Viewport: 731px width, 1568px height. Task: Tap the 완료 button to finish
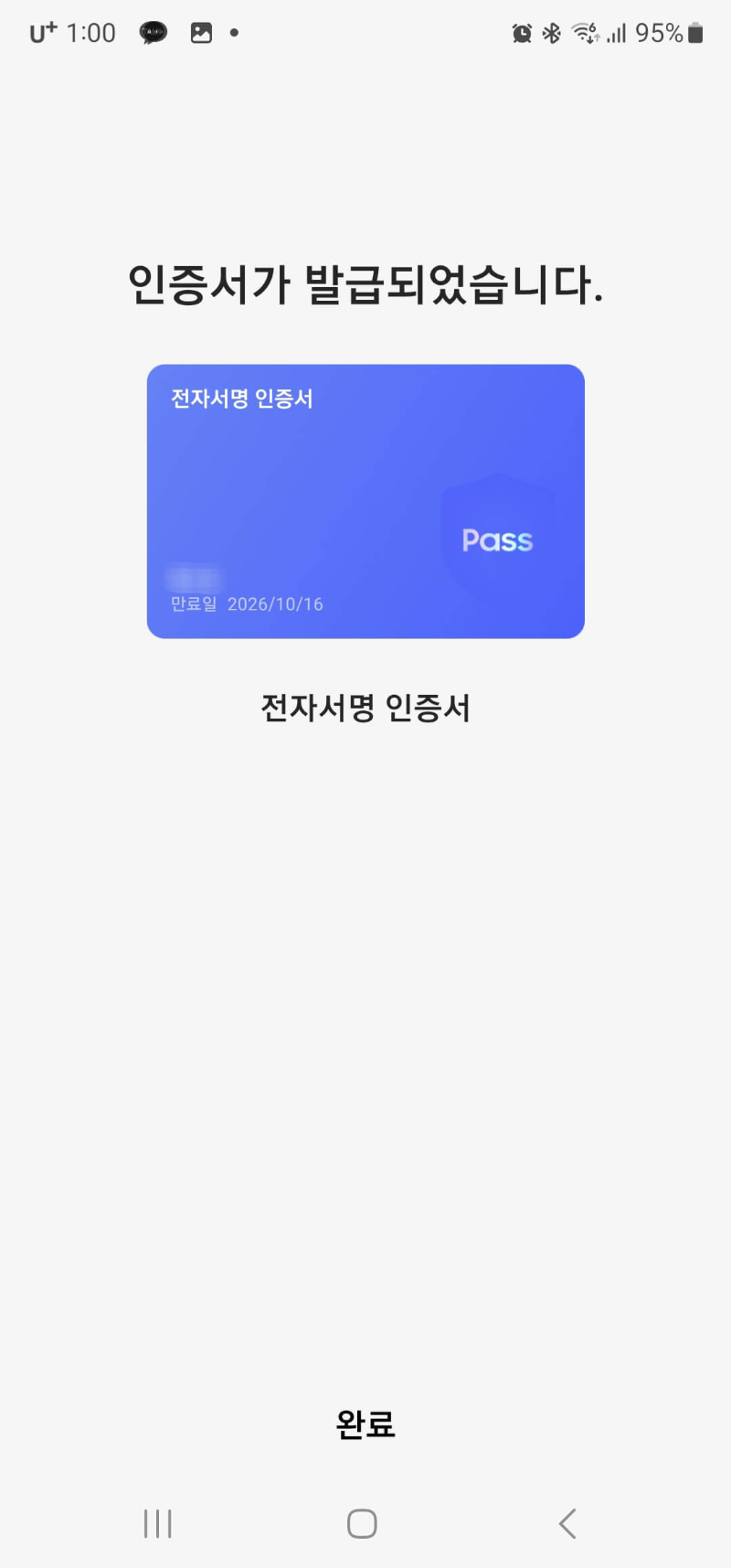tap(365, 1424)
